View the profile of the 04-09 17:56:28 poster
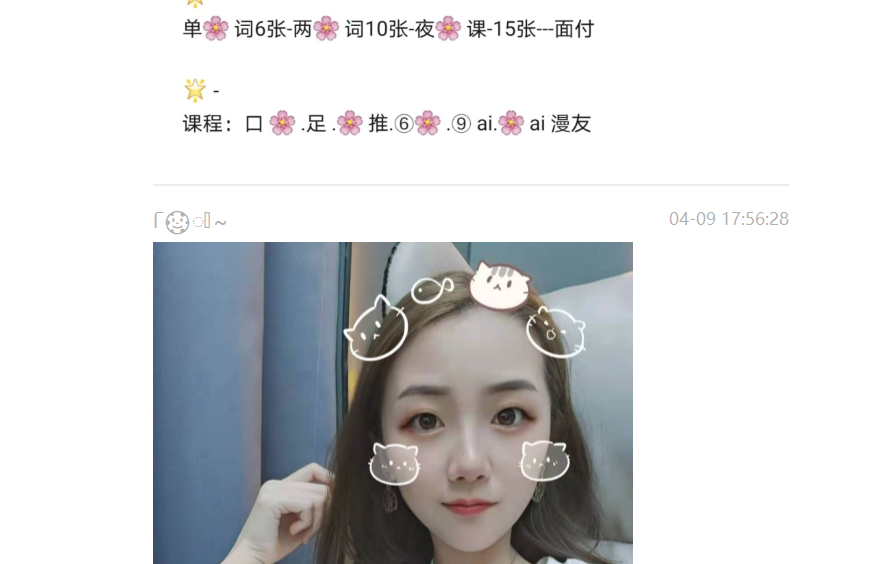Screen dimensions: 873x564 click(x=189, y=221)
